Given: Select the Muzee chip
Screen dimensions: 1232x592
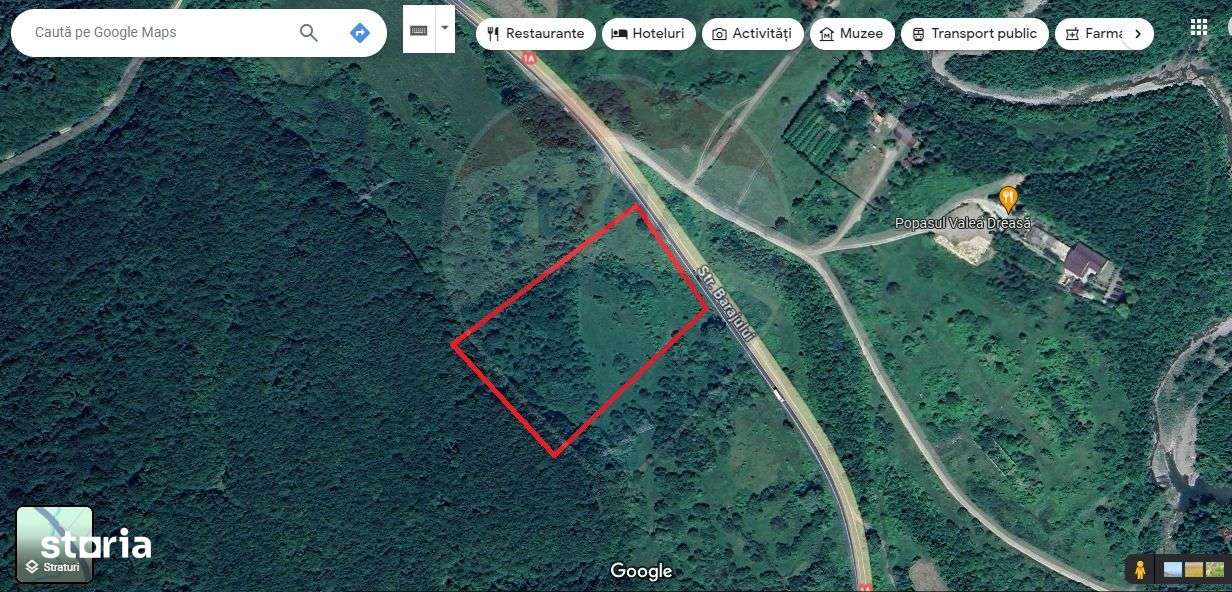Looking at the screenshot, I should [x=851, y=34].
